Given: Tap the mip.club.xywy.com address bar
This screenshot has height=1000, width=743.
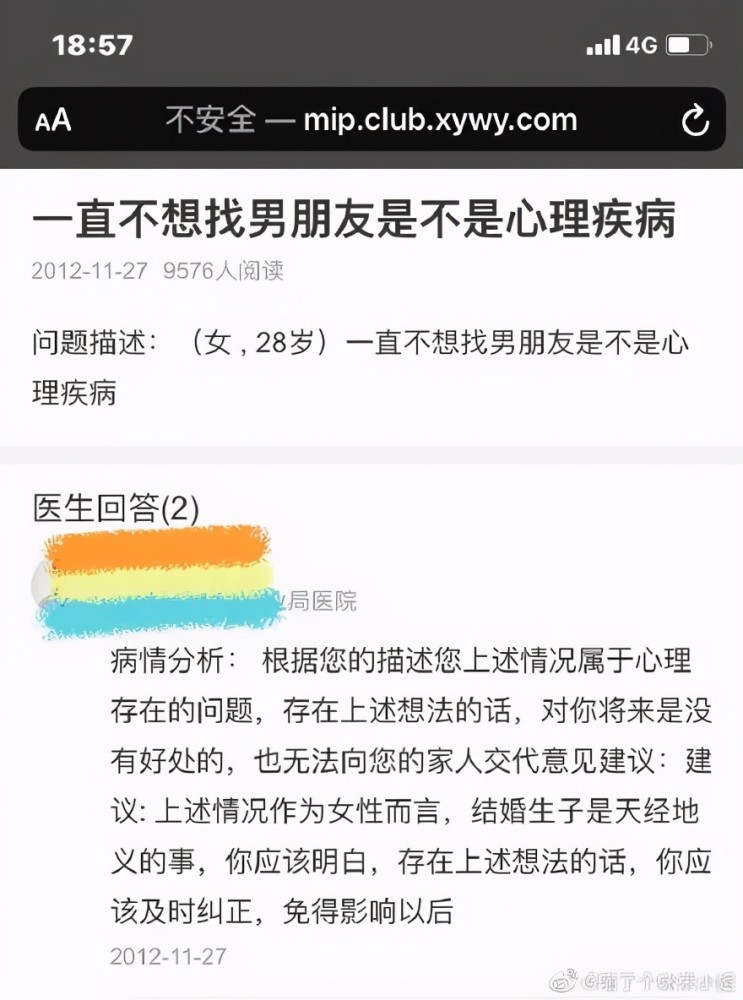Looking at the screenshot, I should click(x=371, y=121).
